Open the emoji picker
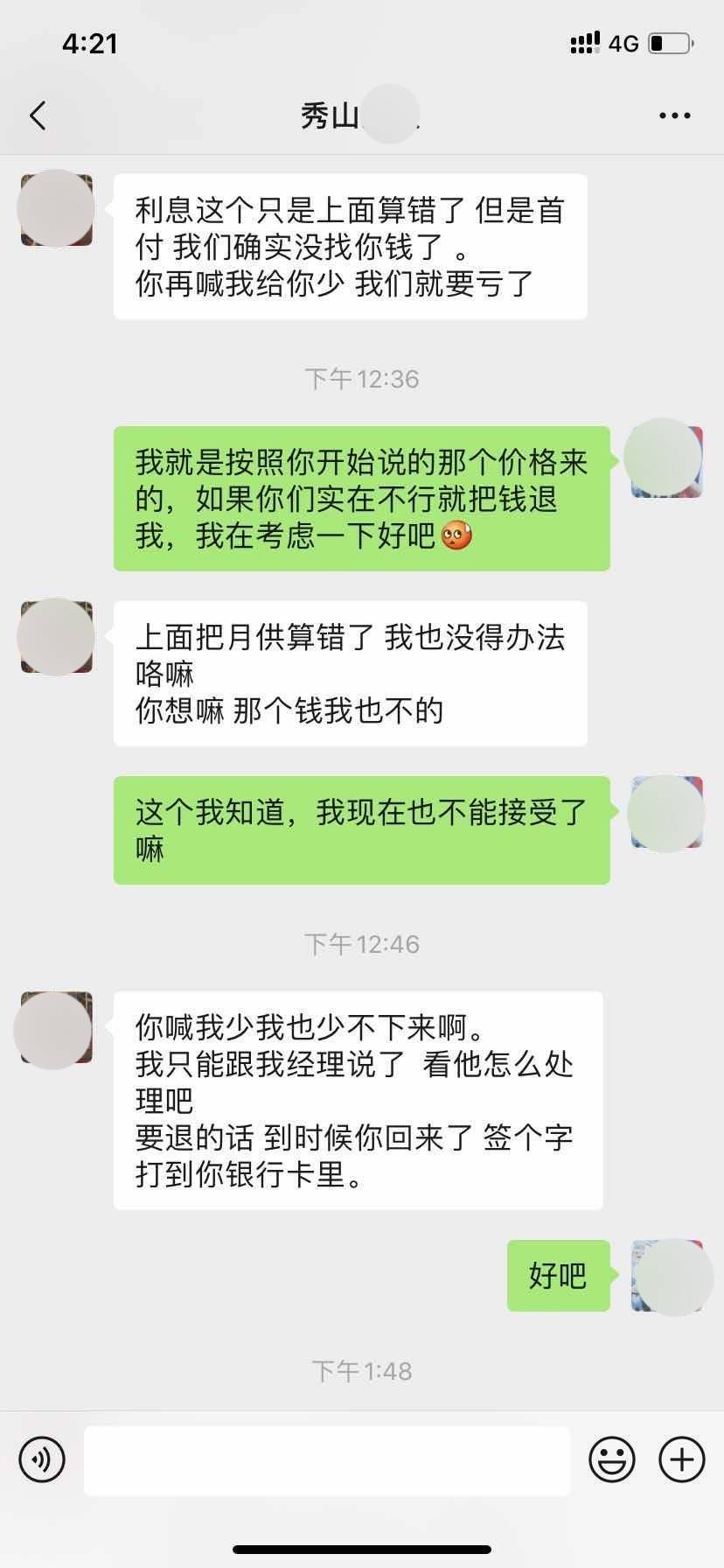 pyautogui.click(x=611, y=1459)
